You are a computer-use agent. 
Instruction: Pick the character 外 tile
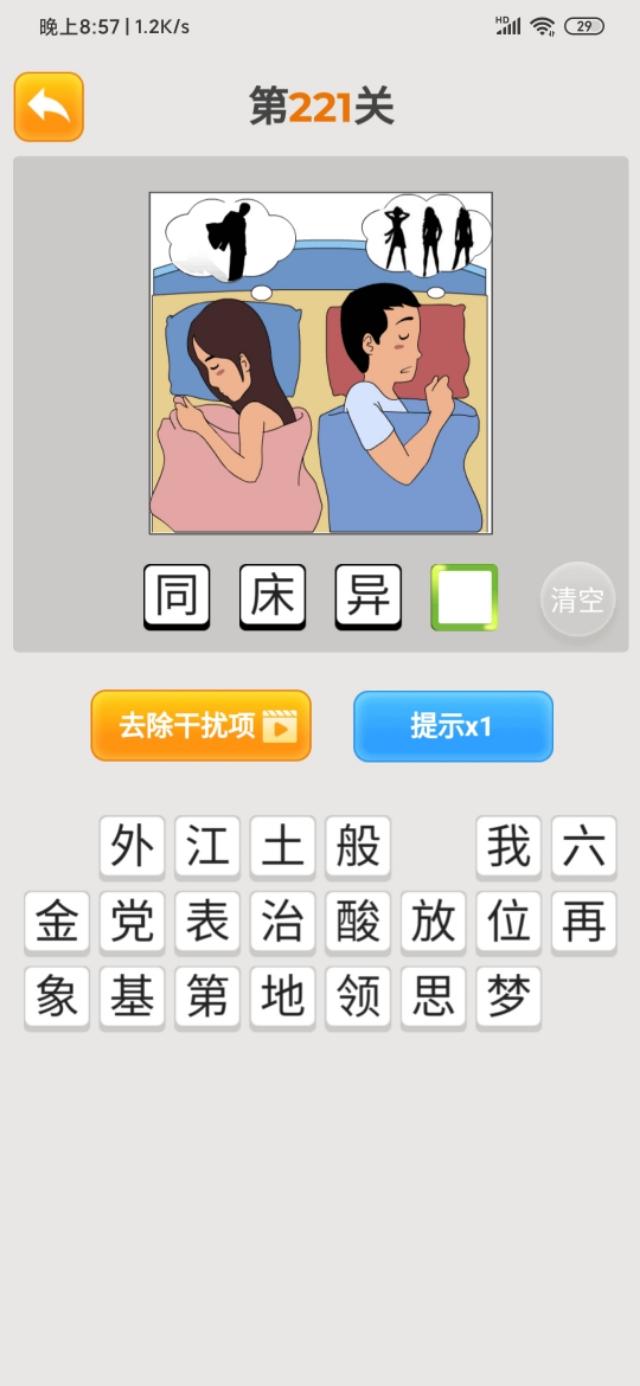[x=132, y=848]
